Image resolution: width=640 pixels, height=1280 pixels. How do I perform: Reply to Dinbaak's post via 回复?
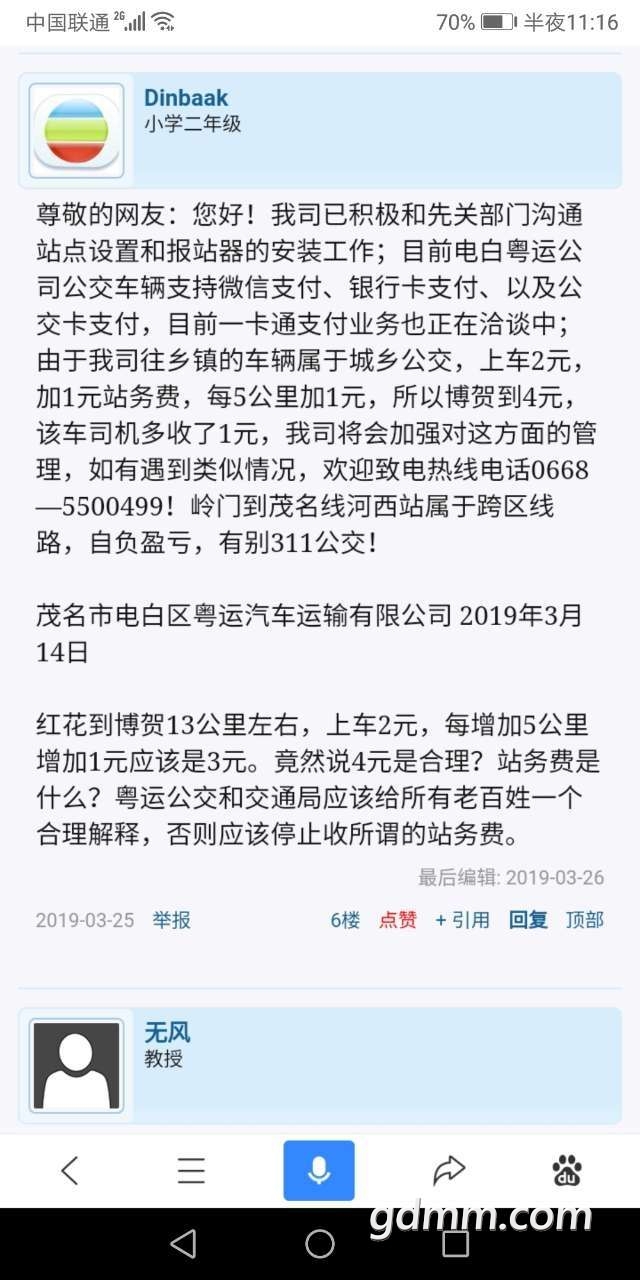[528, 920]
